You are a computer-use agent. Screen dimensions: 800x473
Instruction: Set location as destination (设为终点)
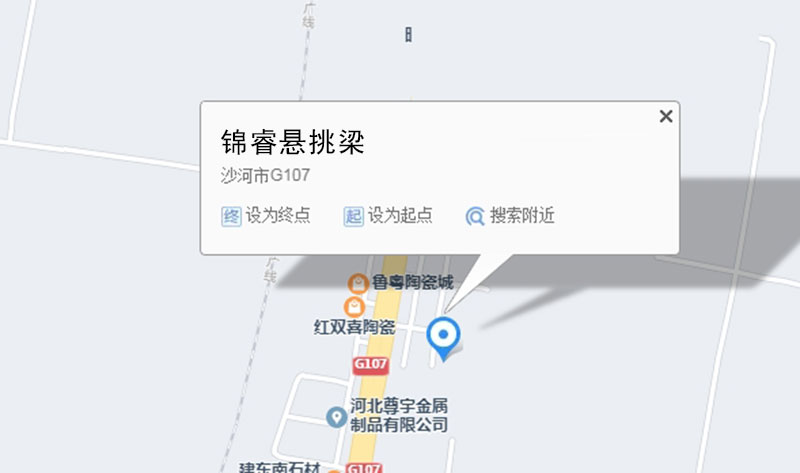tap(266, 216)
